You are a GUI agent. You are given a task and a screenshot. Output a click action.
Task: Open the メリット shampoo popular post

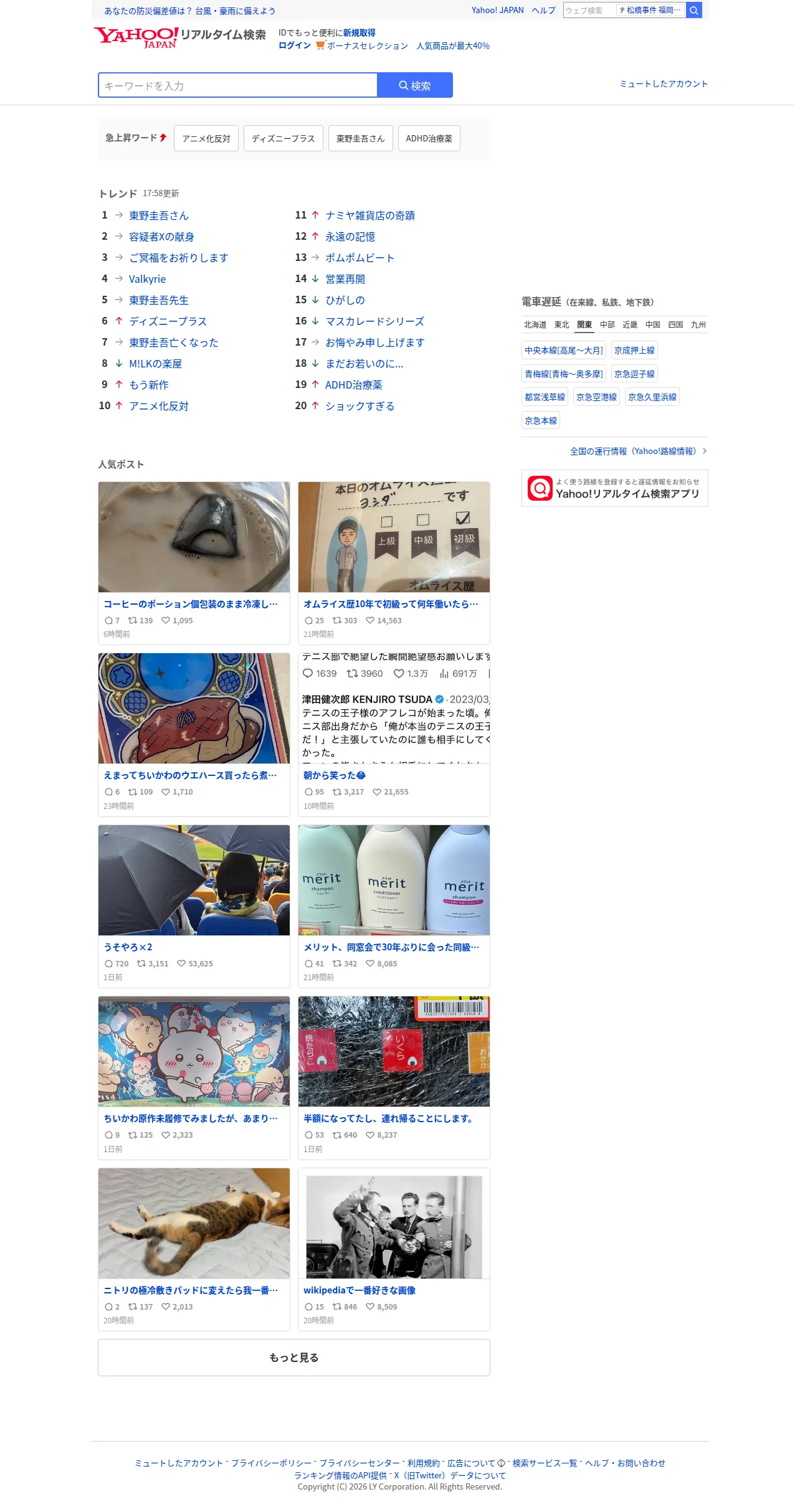pos(394,906)
